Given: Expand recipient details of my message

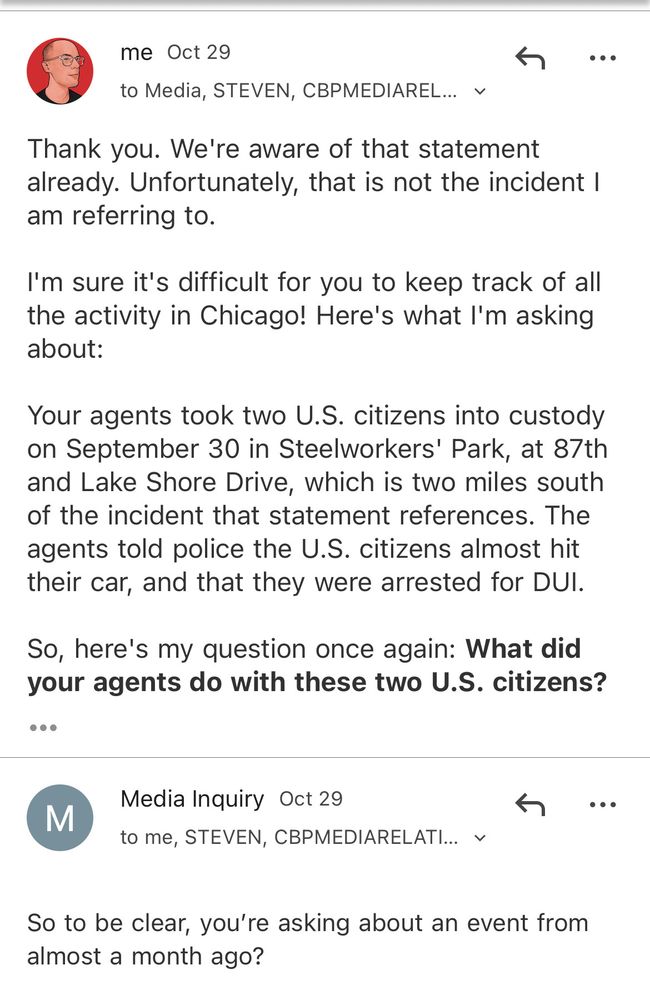Looking at the screenshot, I should click(479, 91).
